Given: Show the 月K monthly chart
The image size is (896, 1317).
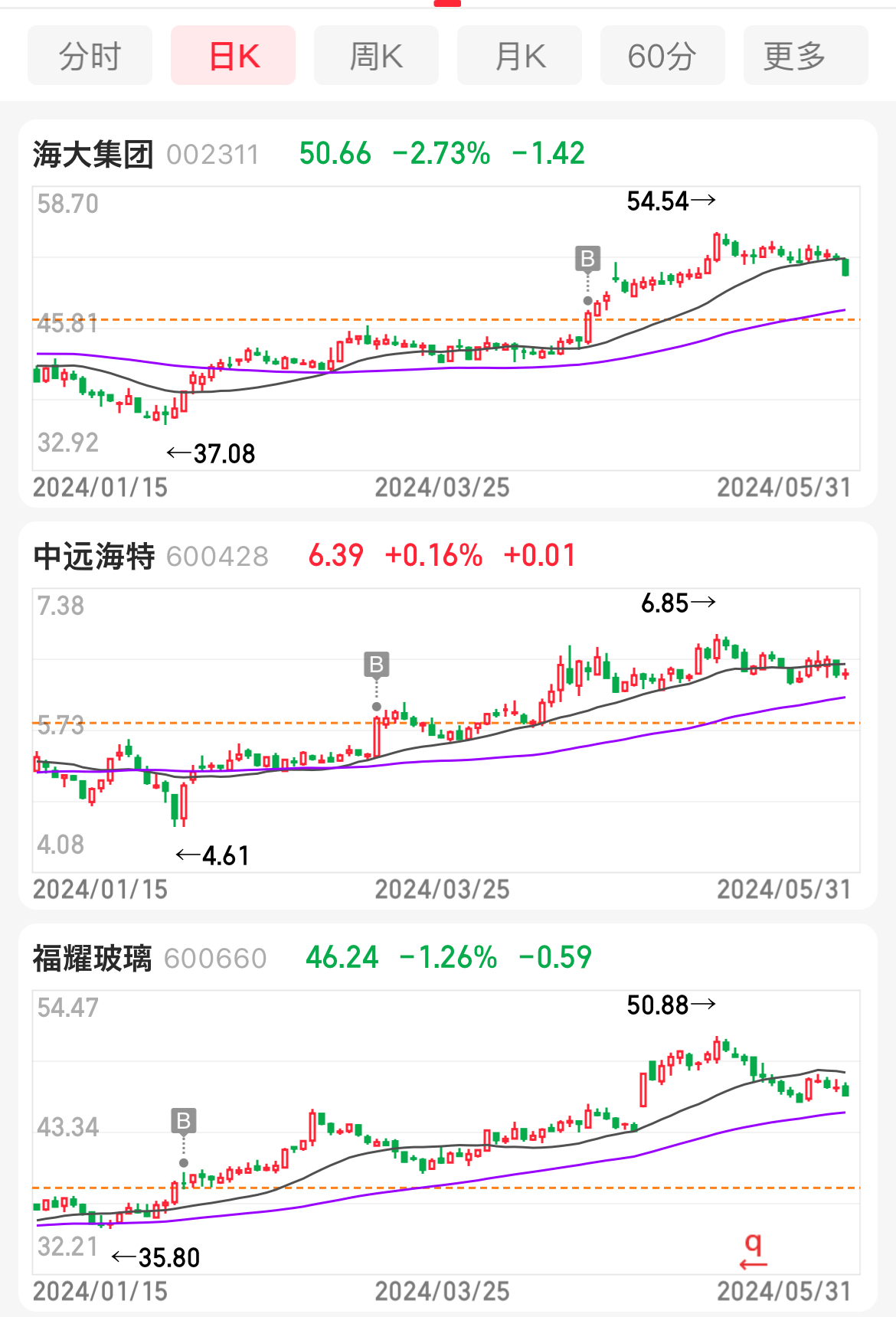Looking at the screenshot, I should [x=519, y=56].
